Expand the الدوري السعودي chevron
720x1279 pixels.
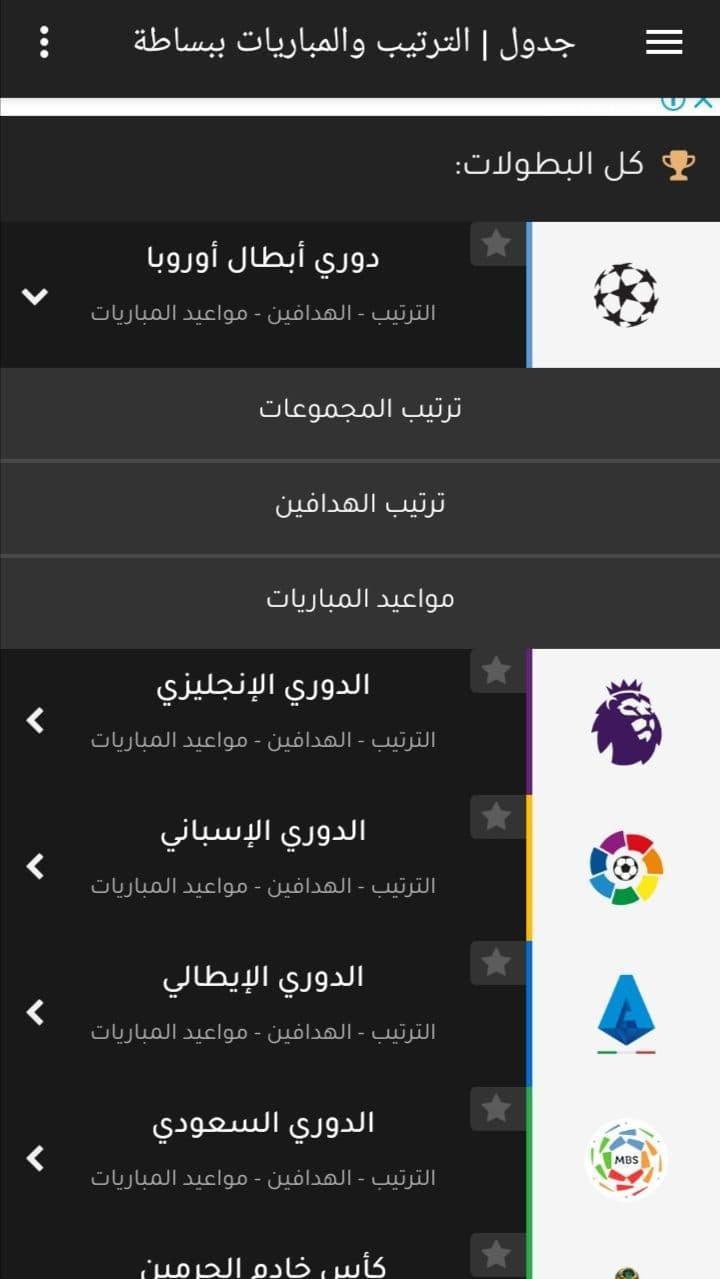(36, 1160)
